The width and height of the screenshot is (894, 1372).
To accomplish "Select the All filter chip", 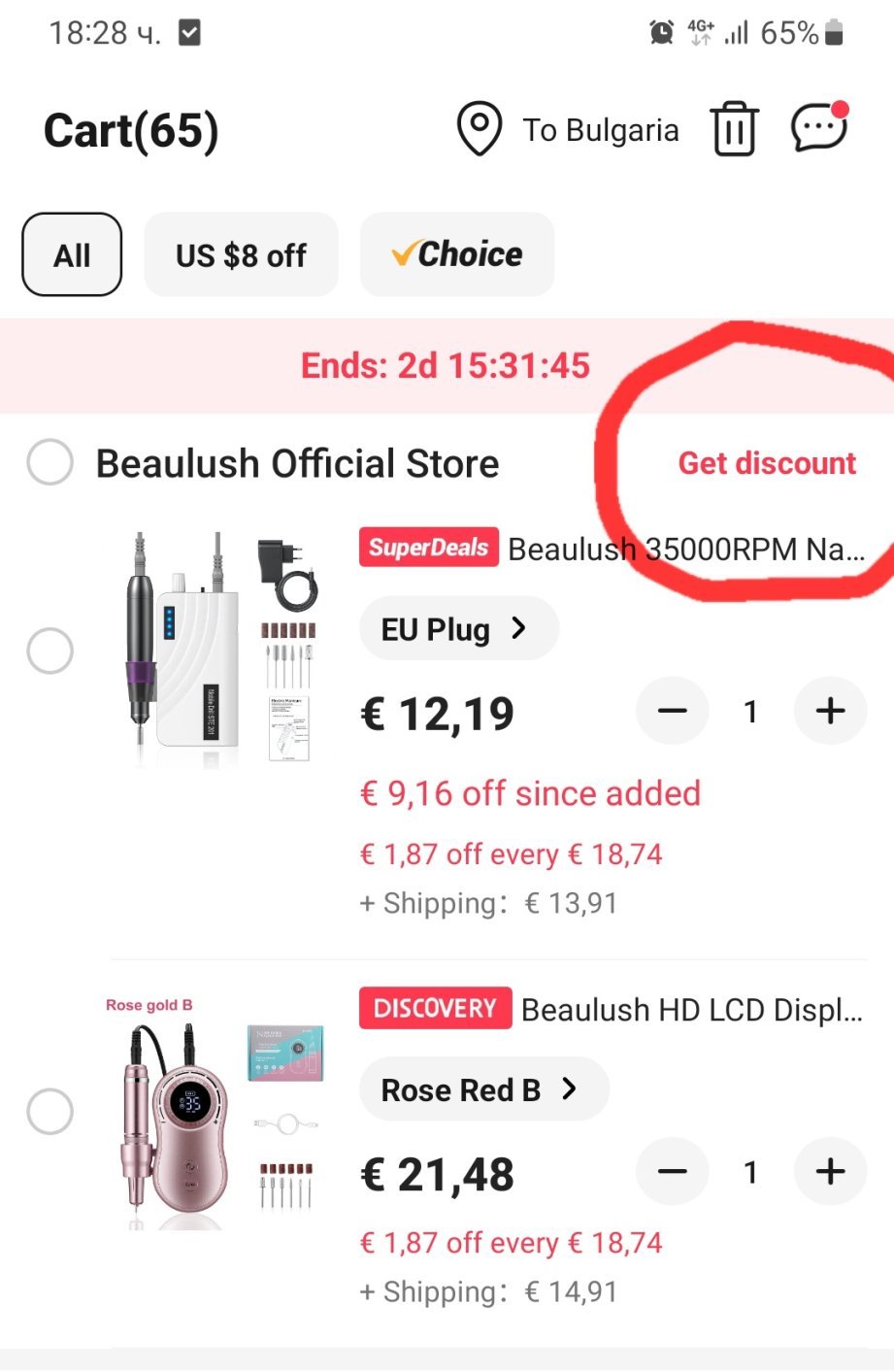I will point(72,254).
